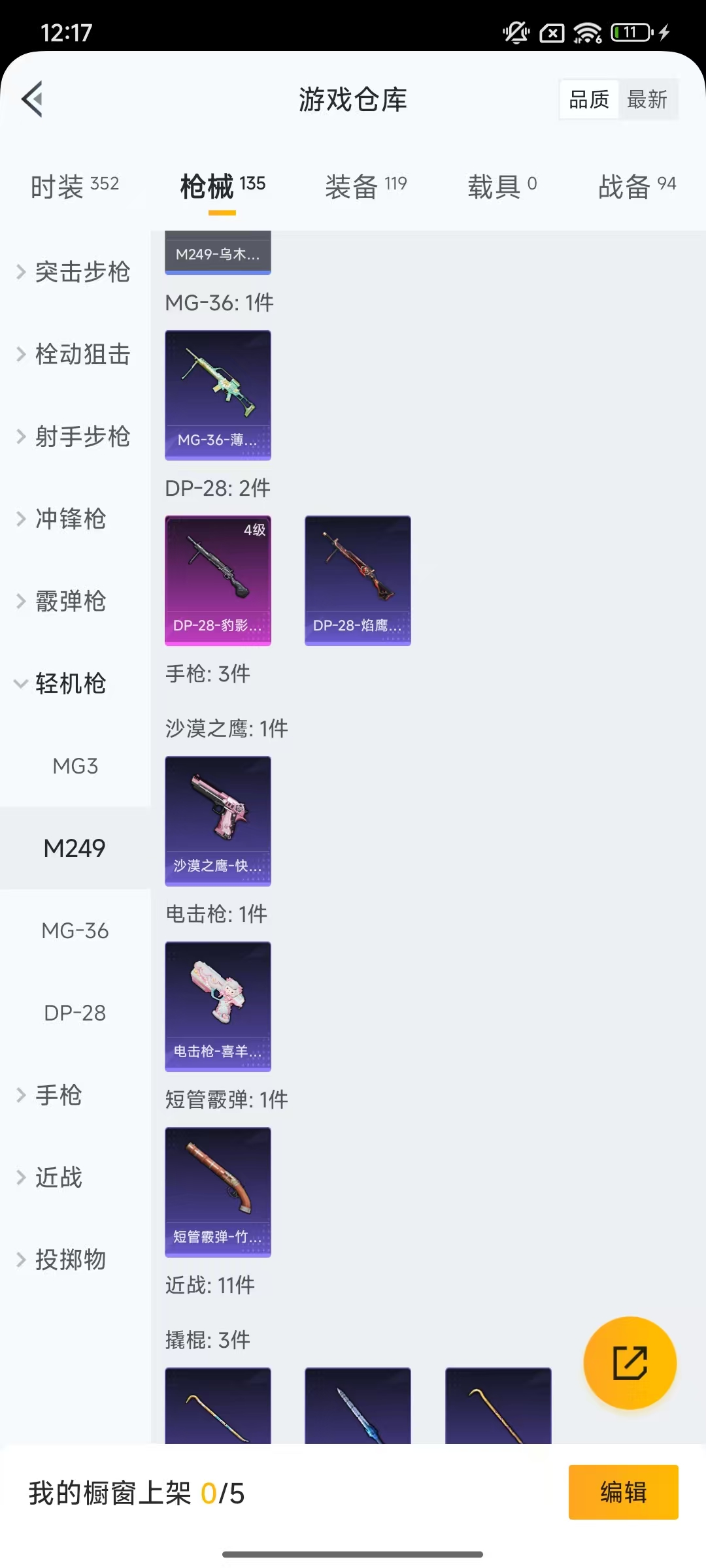
Task: Open the 时装 tab
Action: coord(74,185)
